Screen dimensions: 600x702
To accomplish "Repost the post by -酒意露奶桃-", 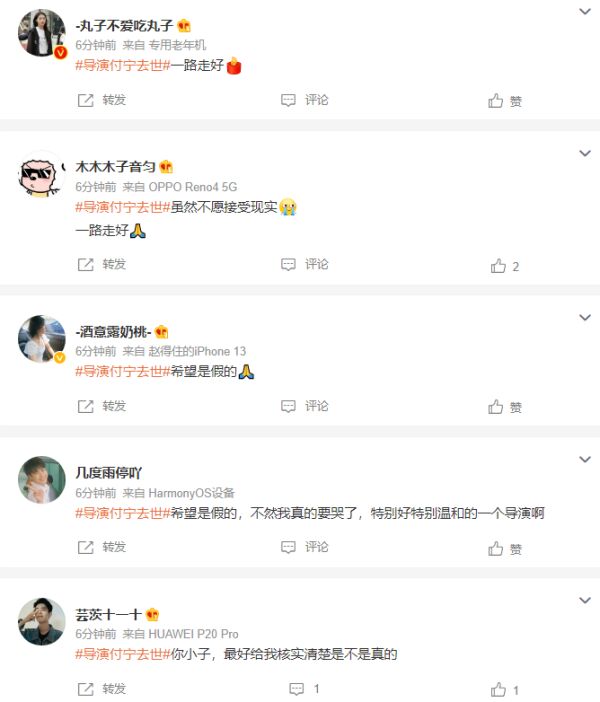I will pos(102,406).
